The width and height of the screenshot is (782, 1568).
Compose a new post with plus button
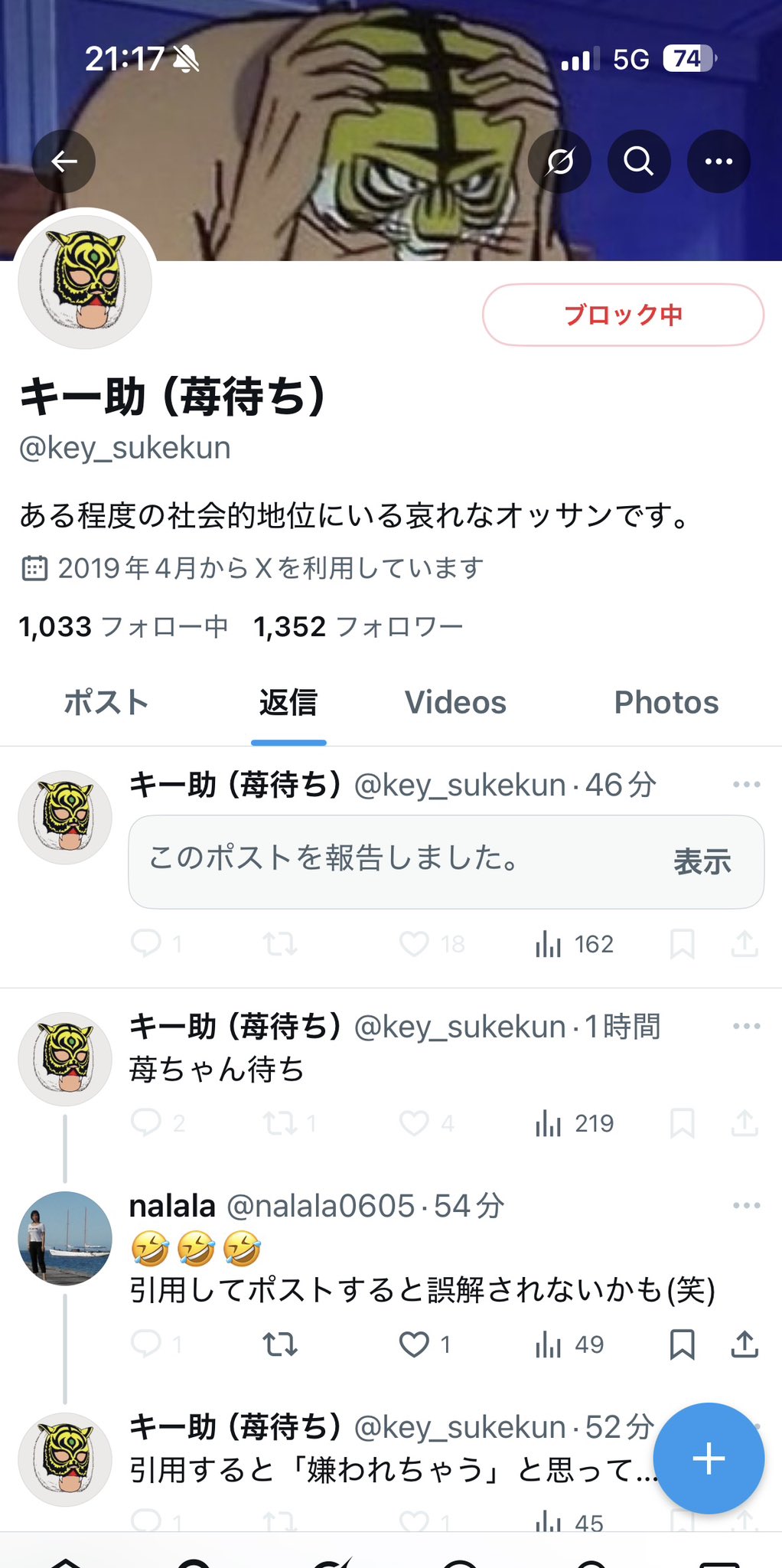(709, 1459)
